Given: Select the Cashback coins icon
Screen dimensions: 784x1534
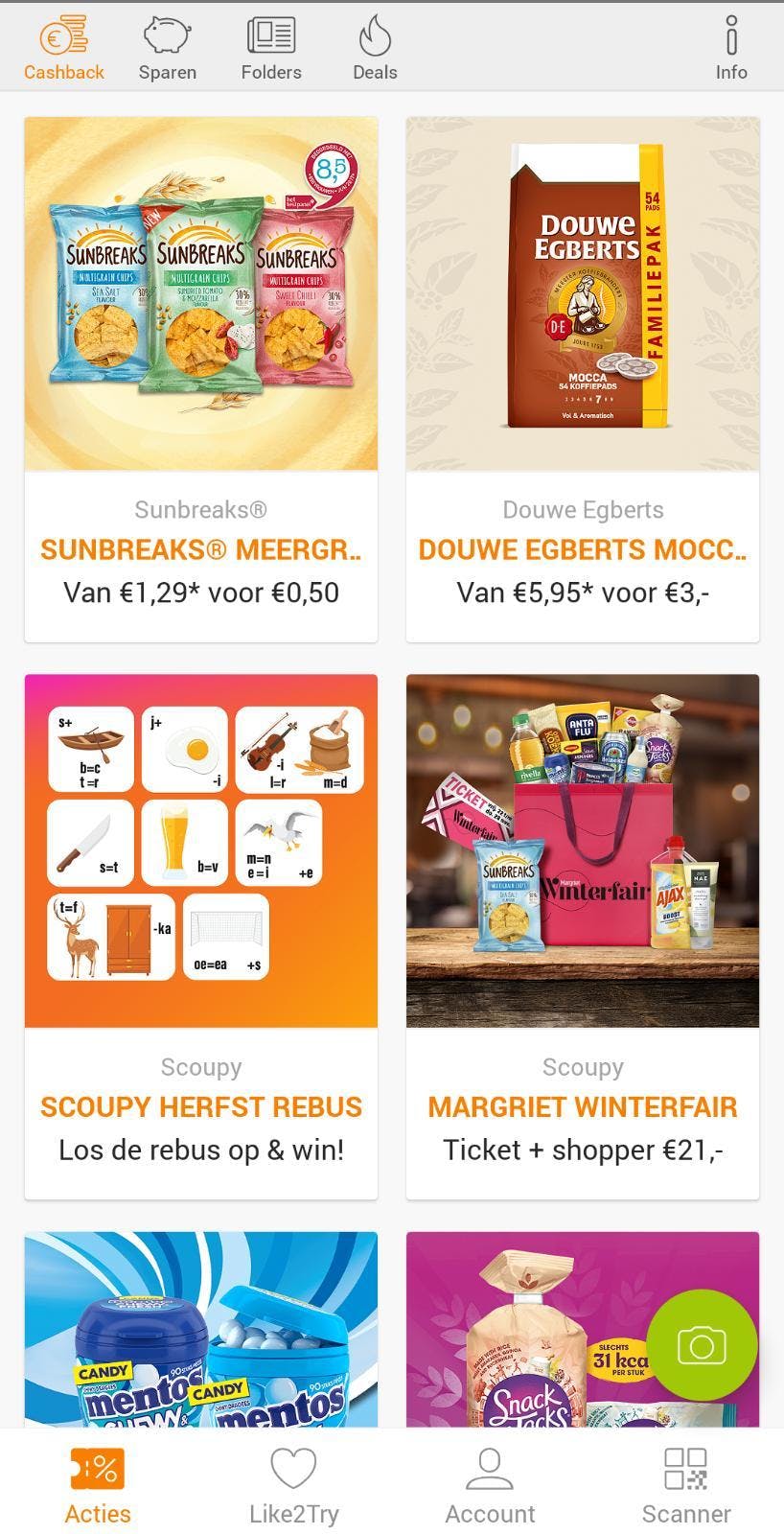Looking at the screenshot, I should 64,38.
